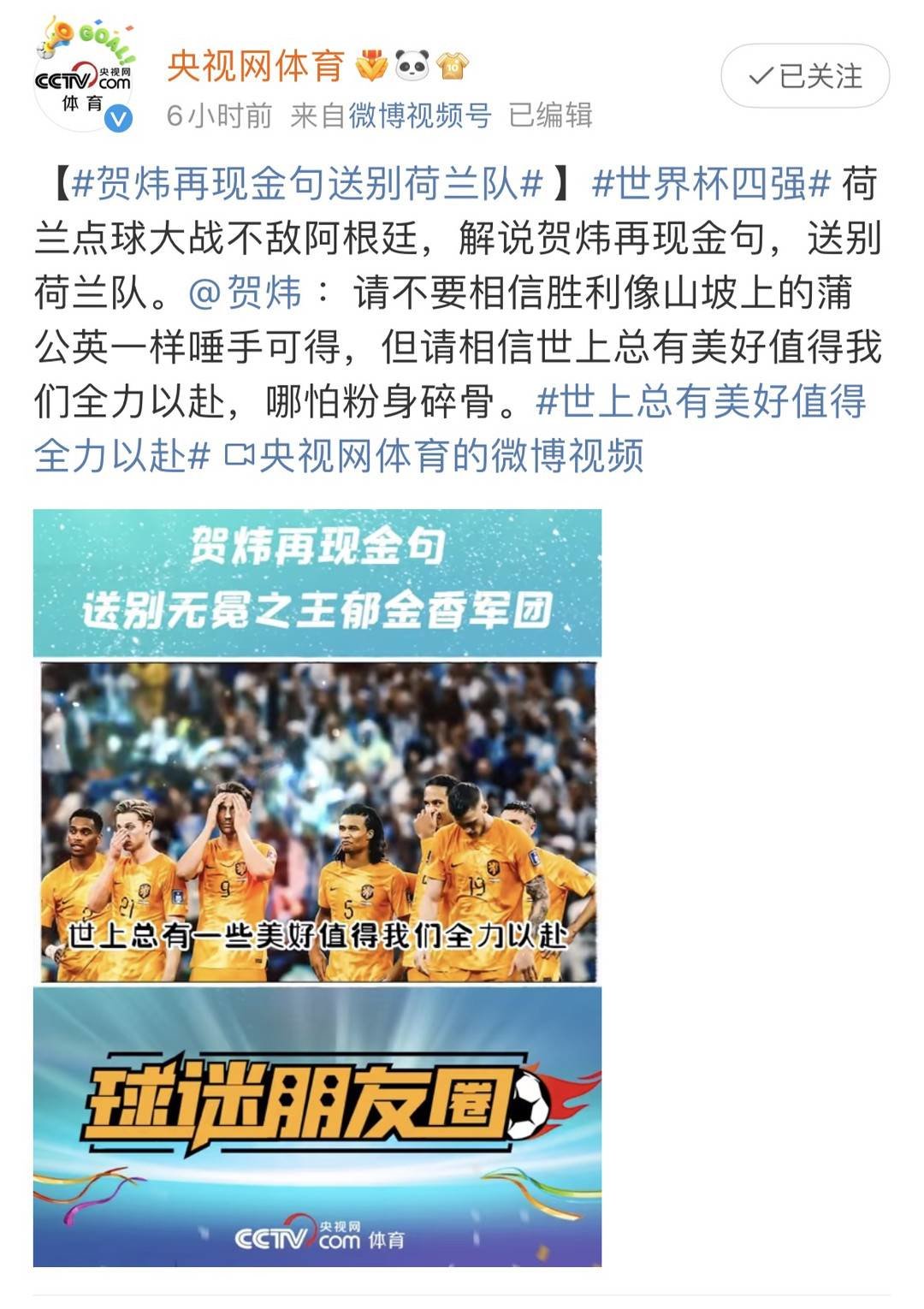Play the 贺炜再现金句 video thumbnail

tap(317, 887)
